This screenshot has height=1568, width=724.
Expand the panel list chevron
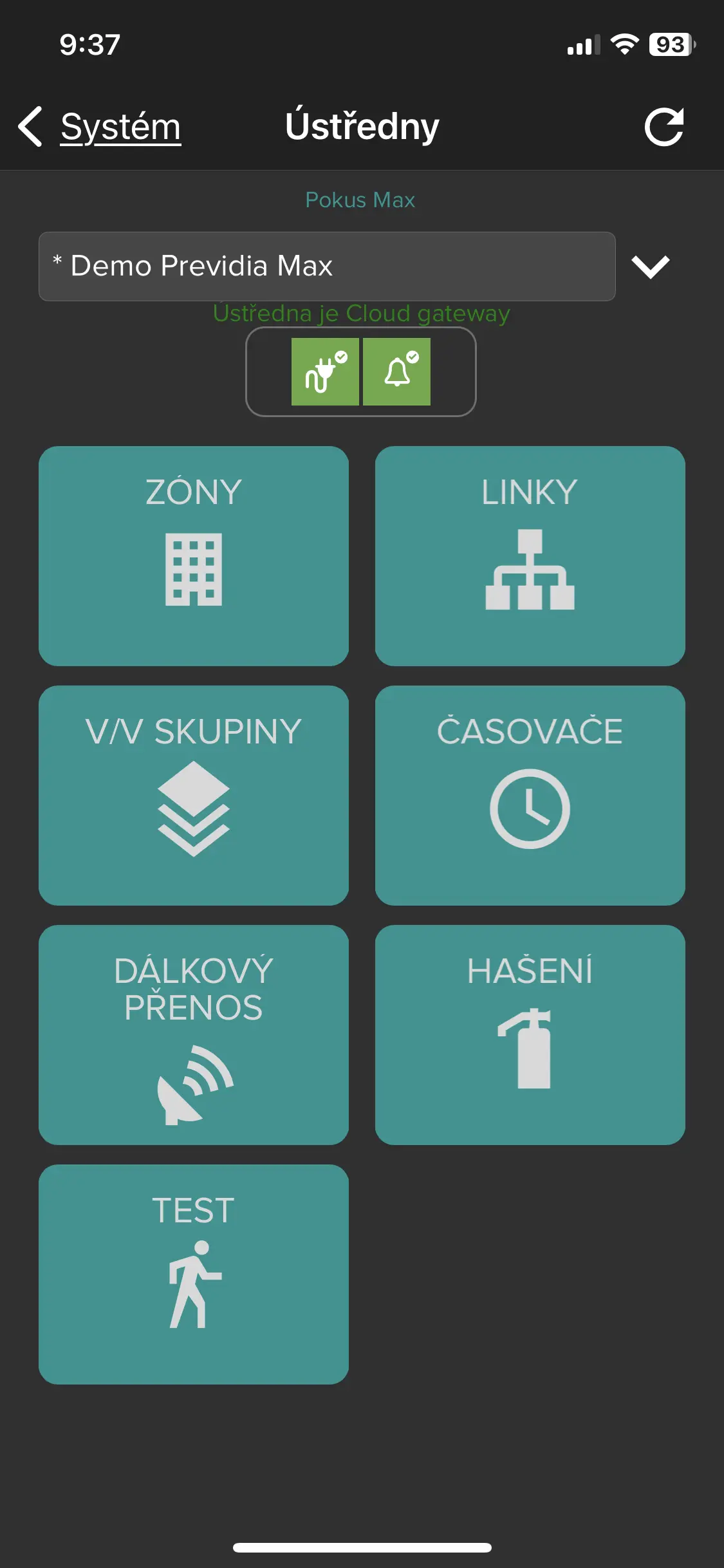651,266
